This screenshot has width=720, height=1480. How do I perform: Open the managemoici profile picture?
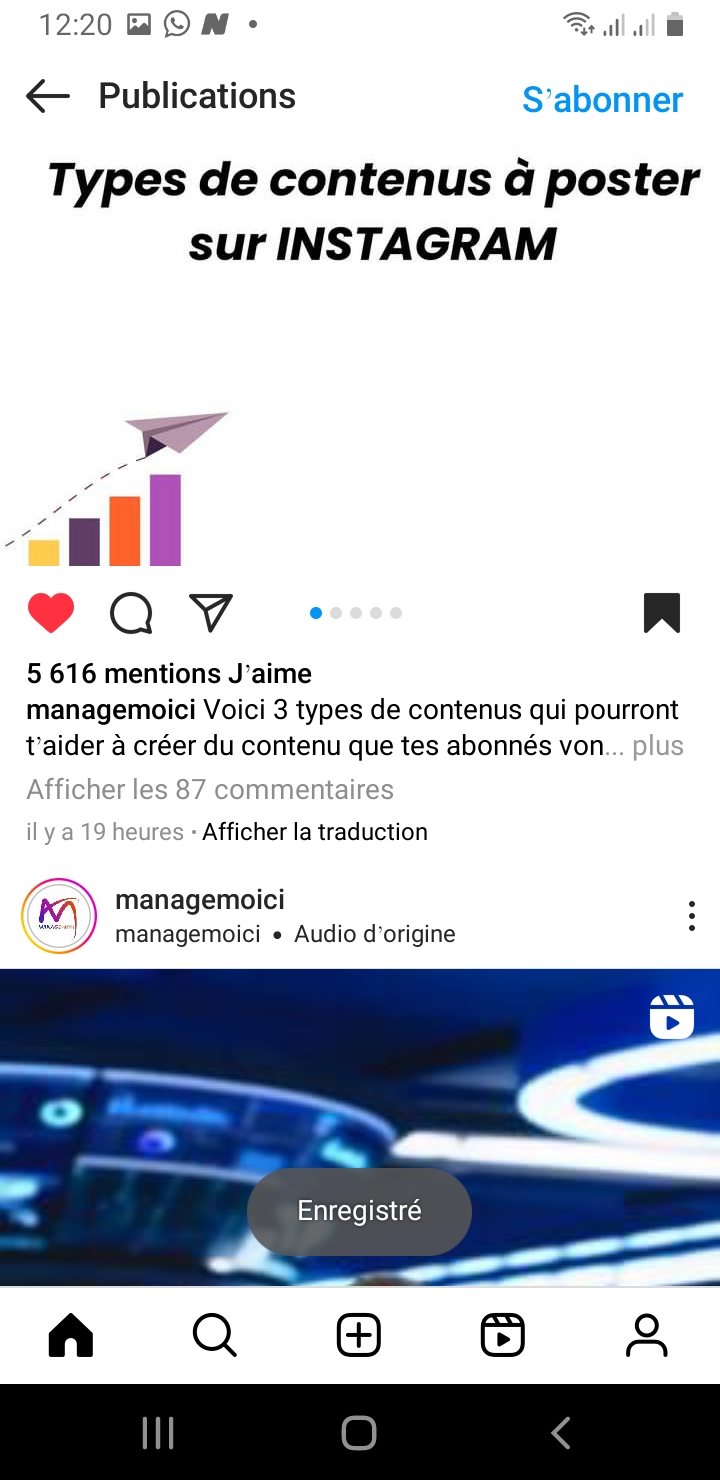(59, 916)
